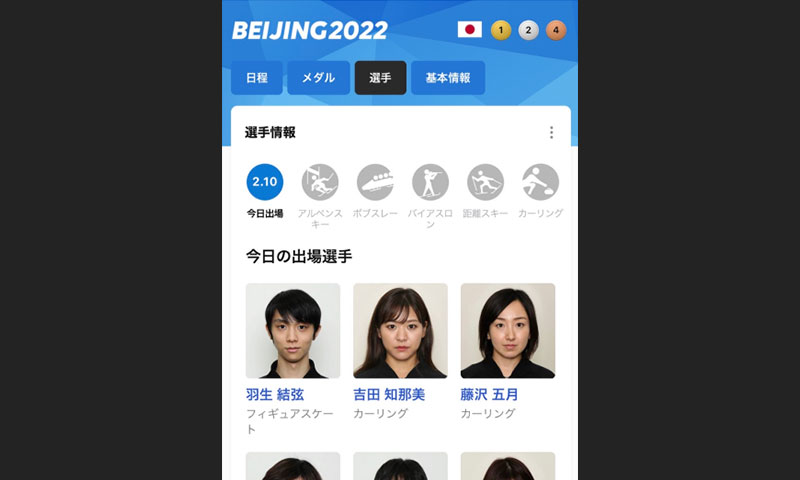This screenshot has height=480, width=800.
Task: Select the 2.10 今日出場 filter
Action: pyautogui.click(x=265, y=182)
